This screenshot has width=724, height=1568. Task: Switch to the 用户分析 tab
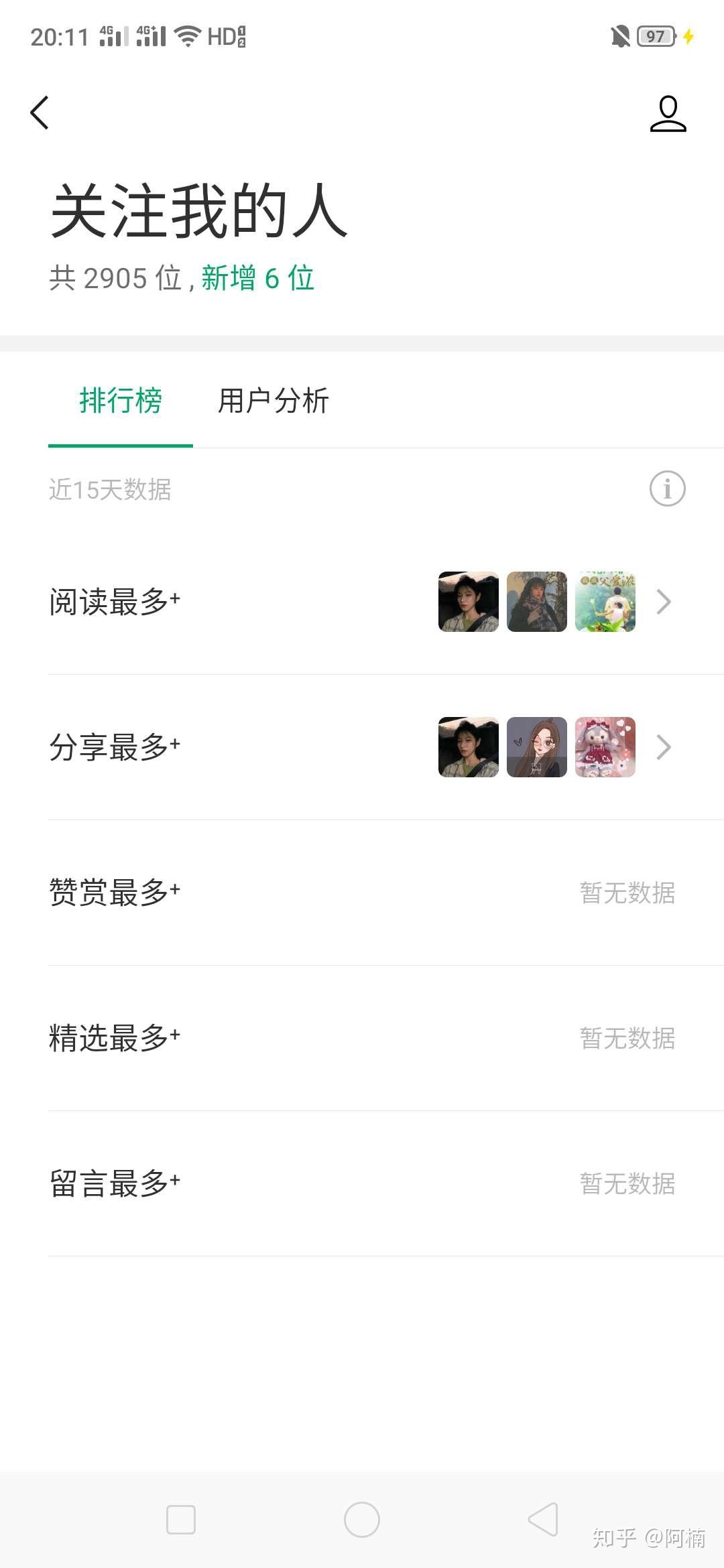click(x=274, y=401)
